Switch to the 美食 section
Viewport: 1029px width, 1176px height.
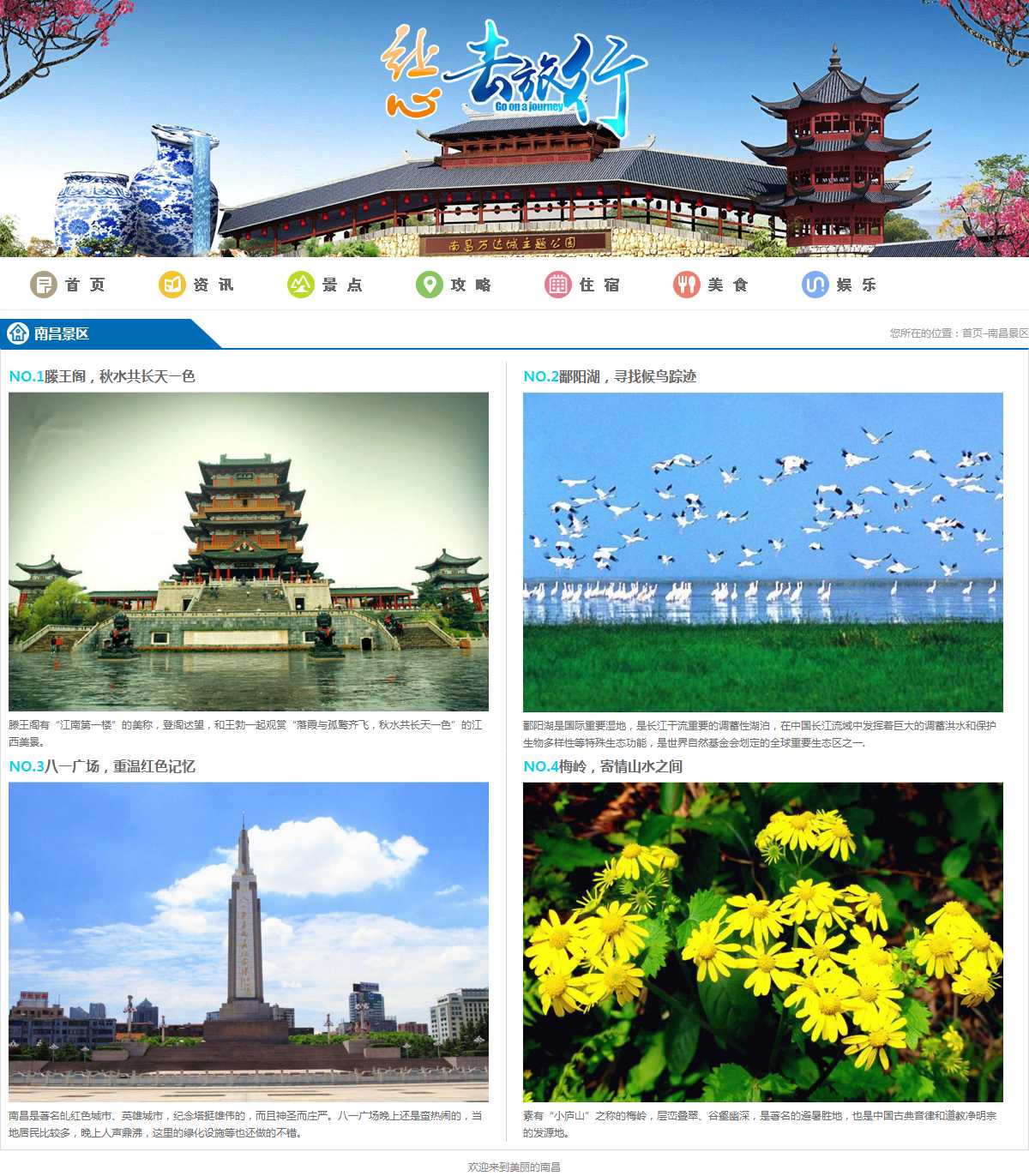(x=712, y=285)
